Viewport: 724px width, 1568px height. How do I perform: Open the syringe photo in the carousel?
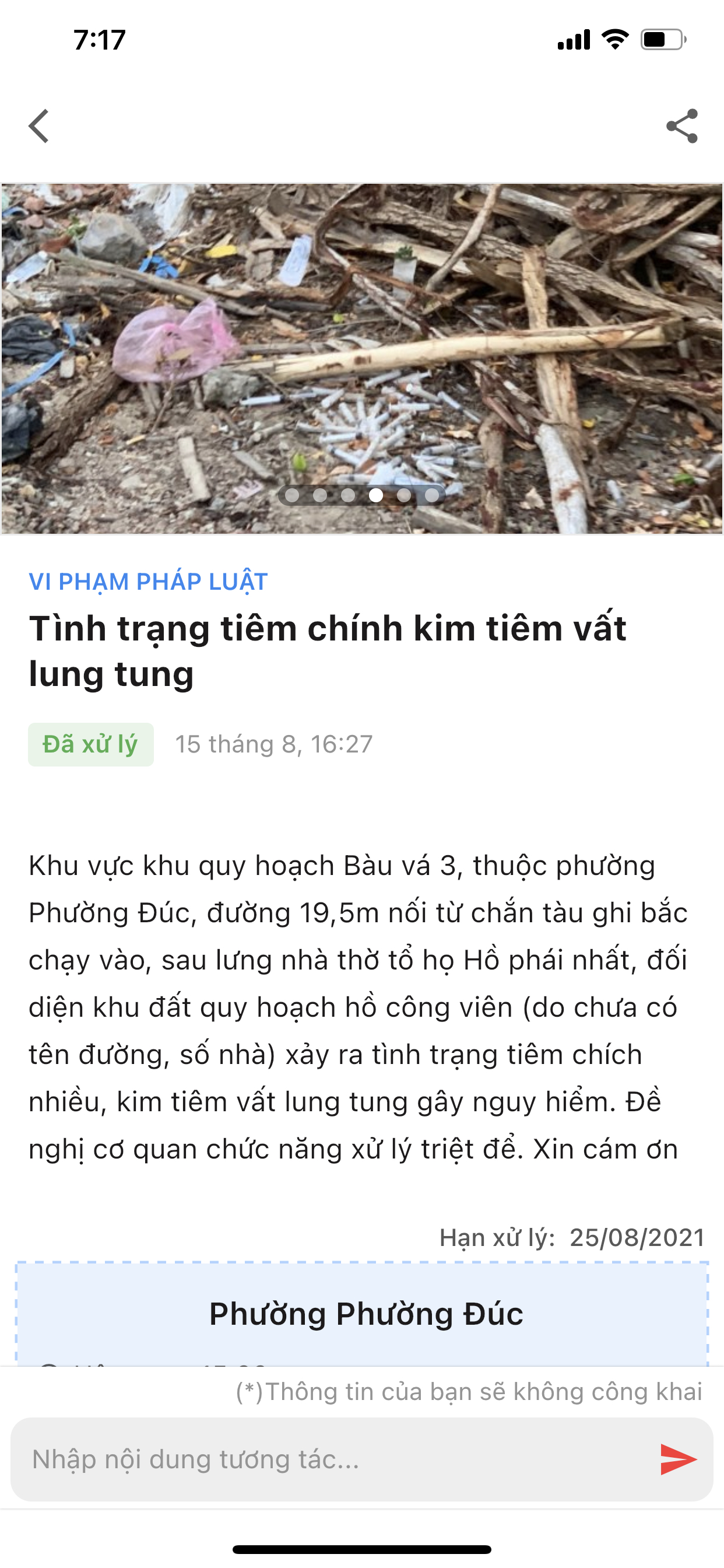361,341
